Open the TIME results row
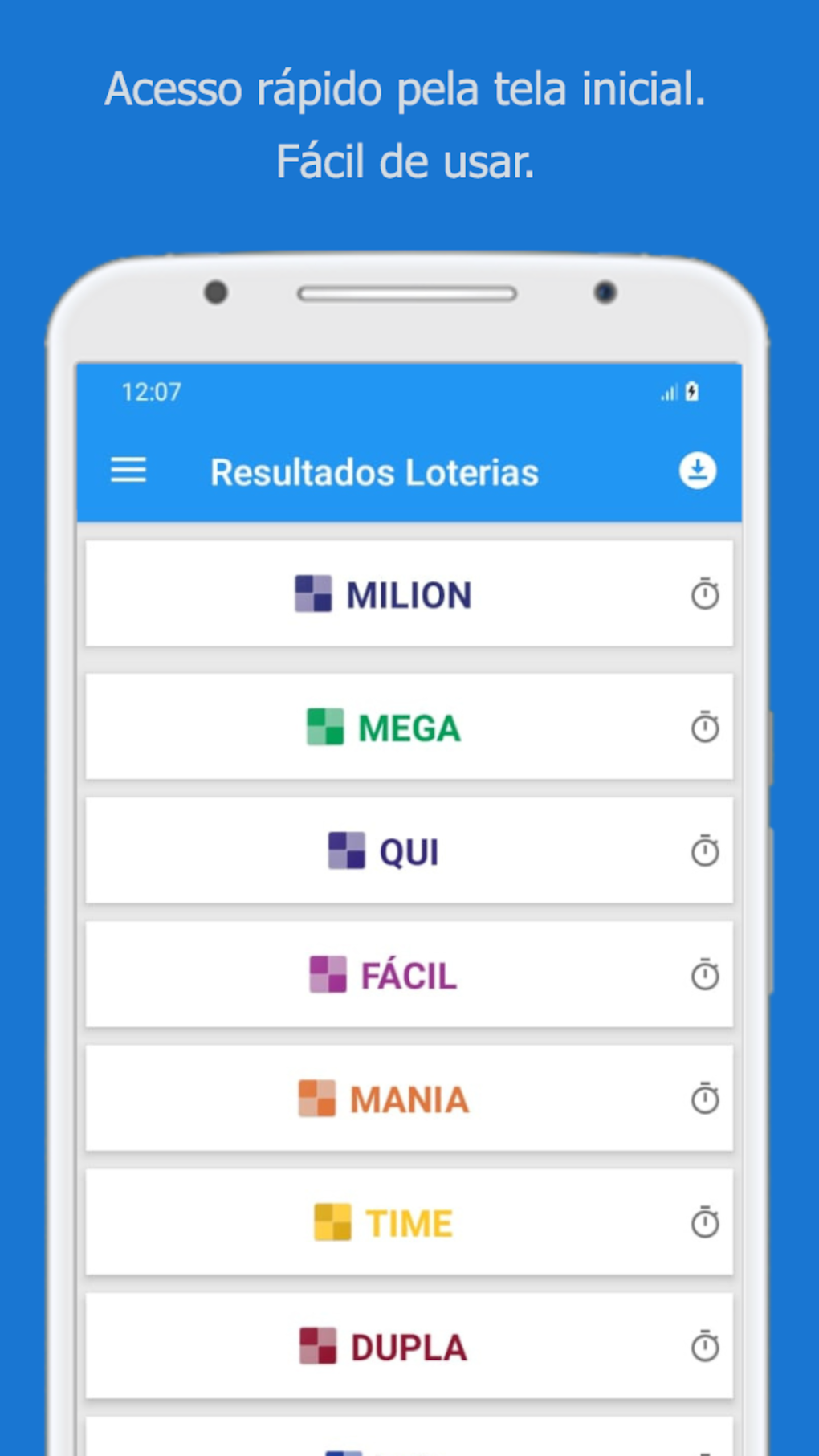Viewport: 819px width, 1456px height. point(409,1221)
